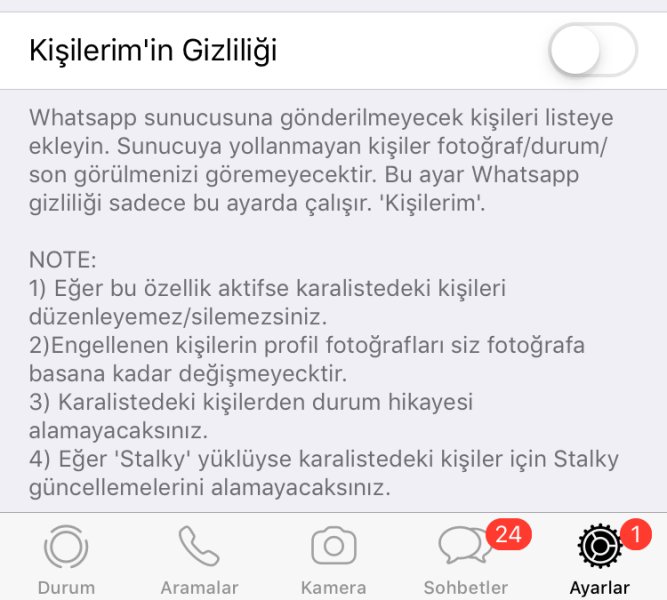Open the Aramalar tab
The width and height of the screenshot is (667, 600).
(x=200, y=559)
